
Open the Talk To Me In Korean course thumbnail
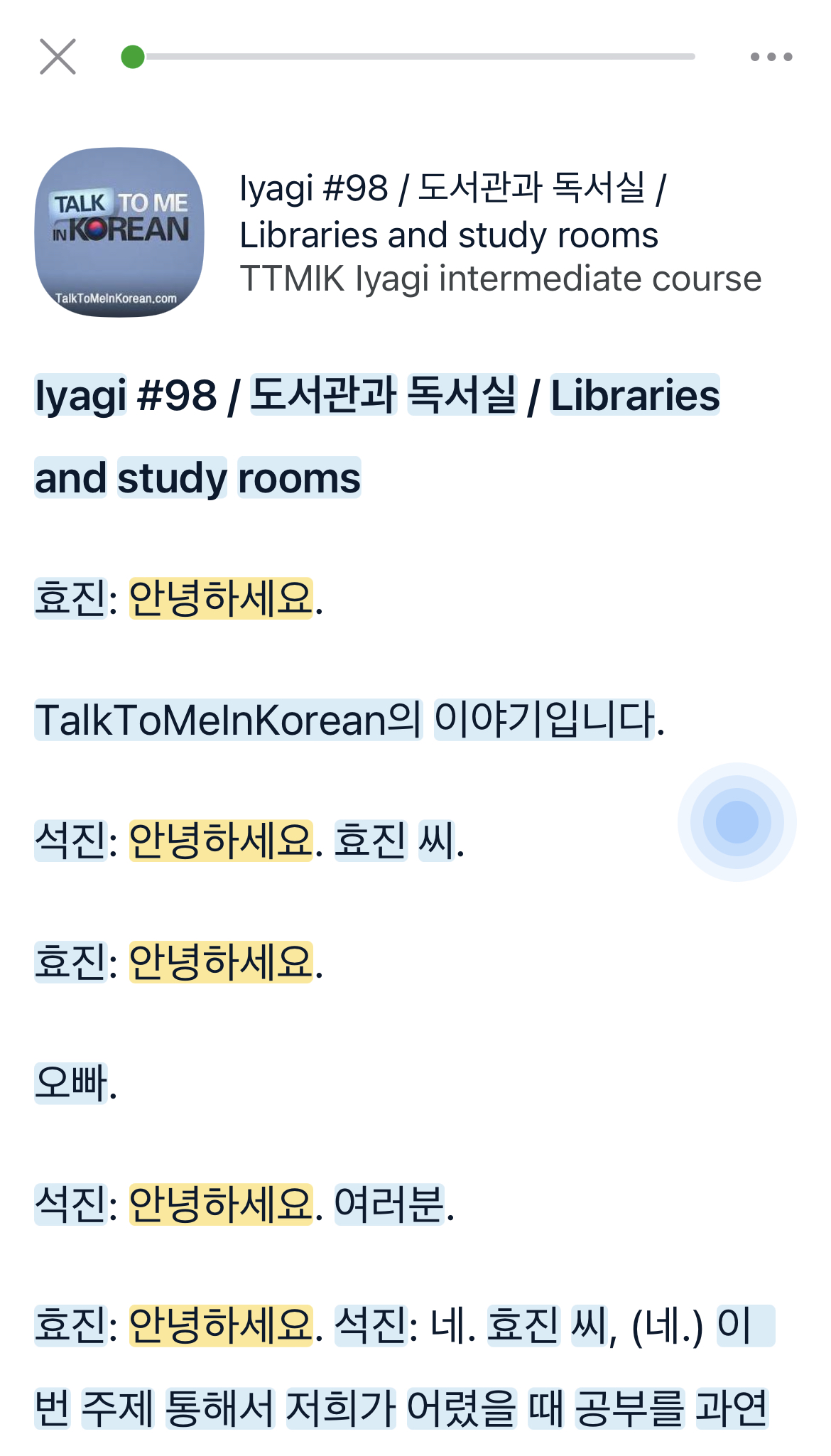point(119,232)
